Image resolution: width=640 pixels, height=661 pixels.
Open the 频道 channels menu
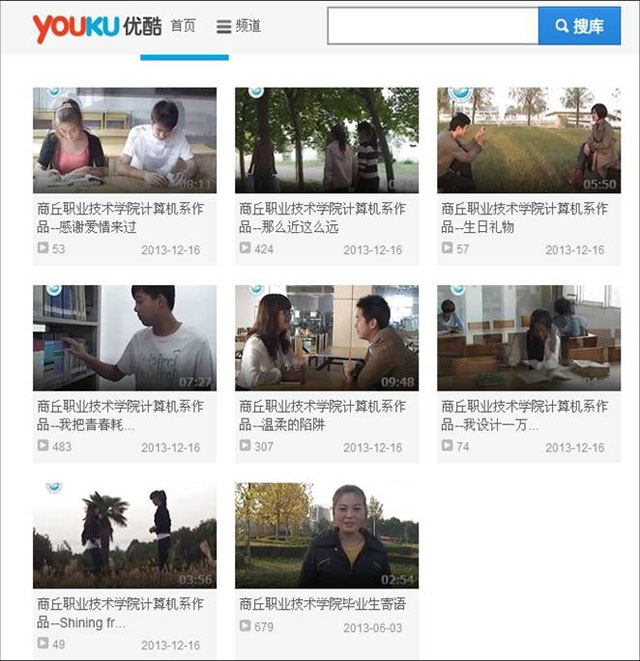tap(239, 26)
